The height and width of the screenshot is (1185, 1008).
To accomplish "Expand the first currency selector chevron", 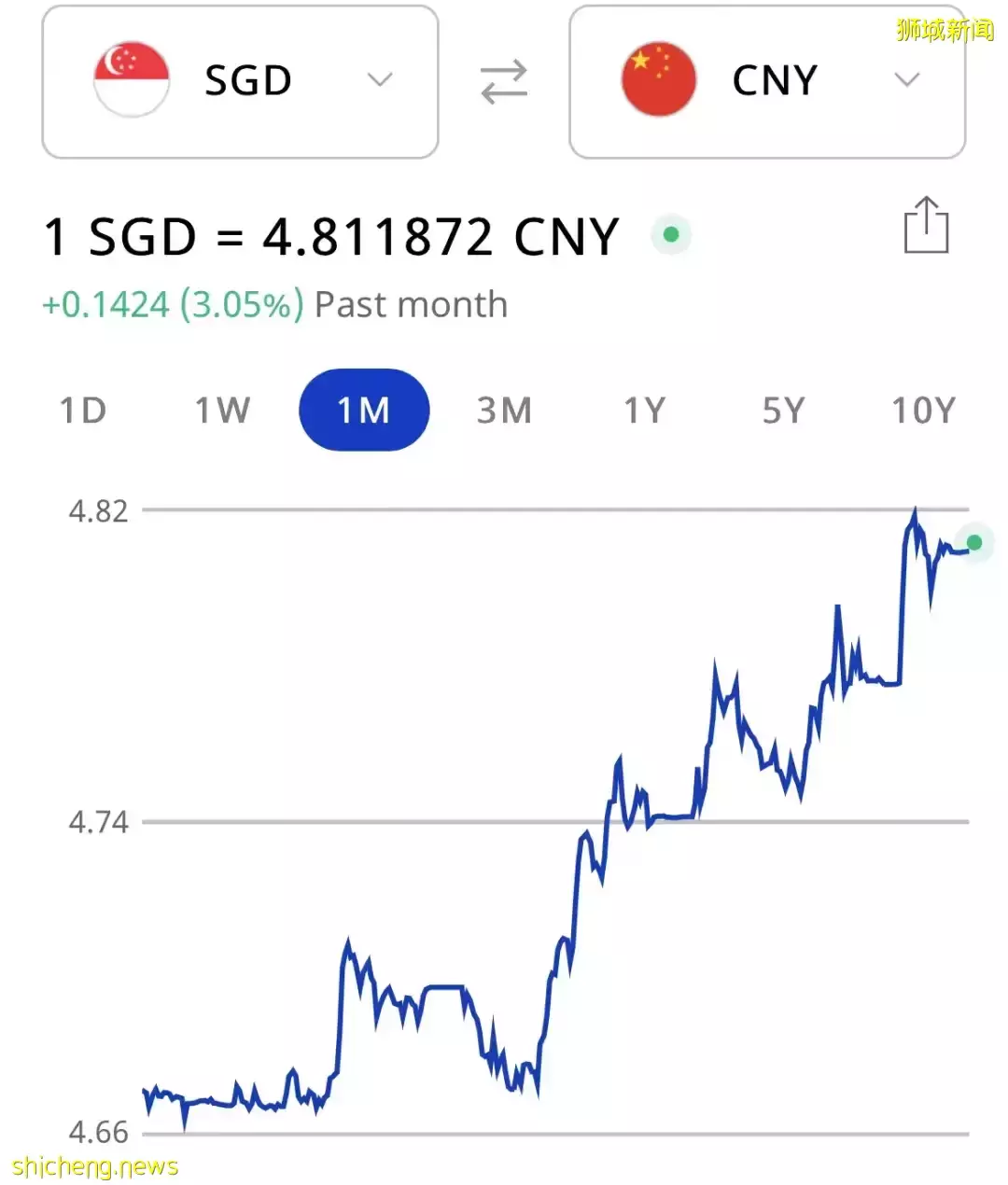I will (380, 80).
